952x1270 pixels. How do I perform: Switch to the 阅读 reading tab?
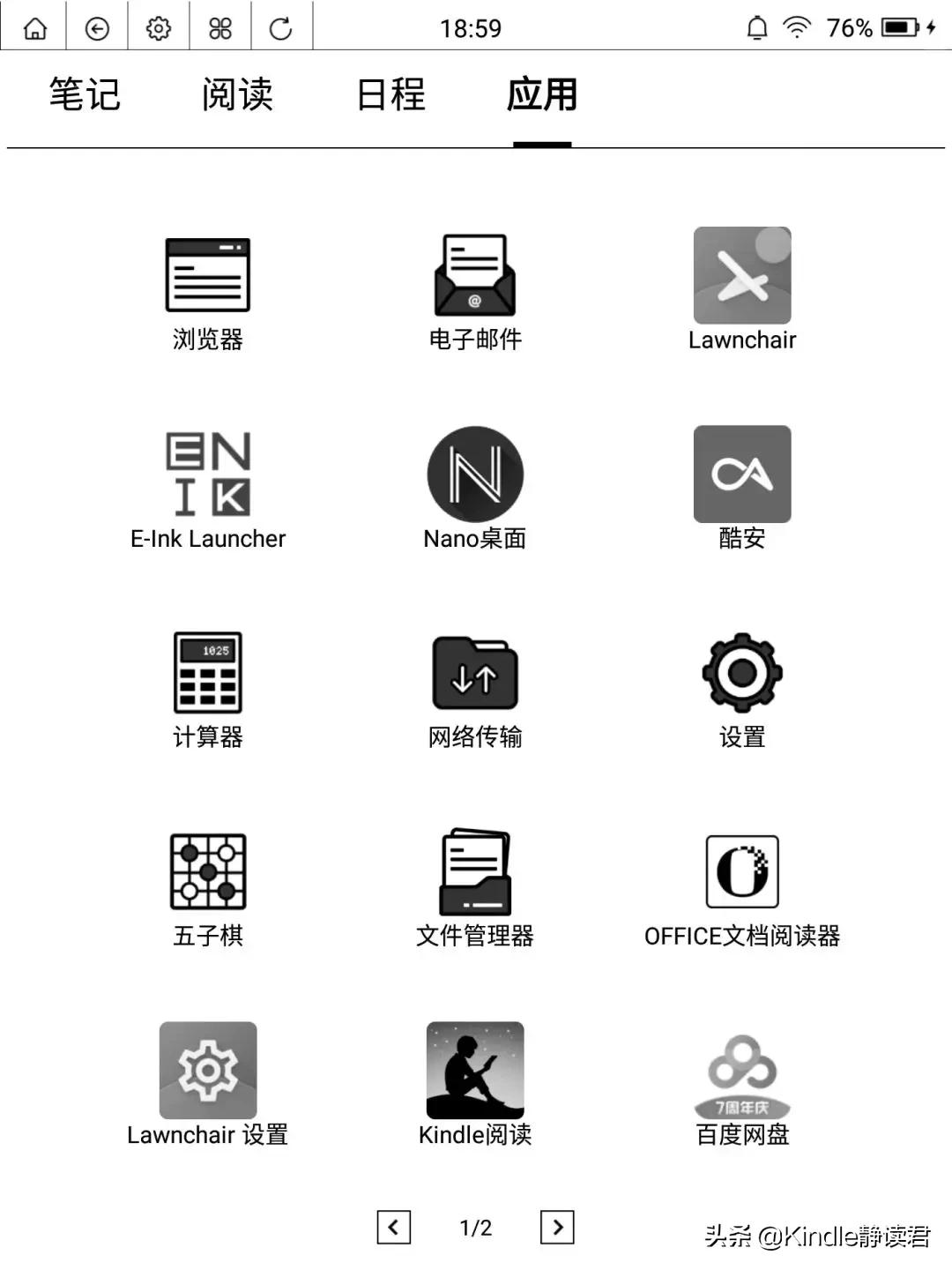(x=238, y=95)
